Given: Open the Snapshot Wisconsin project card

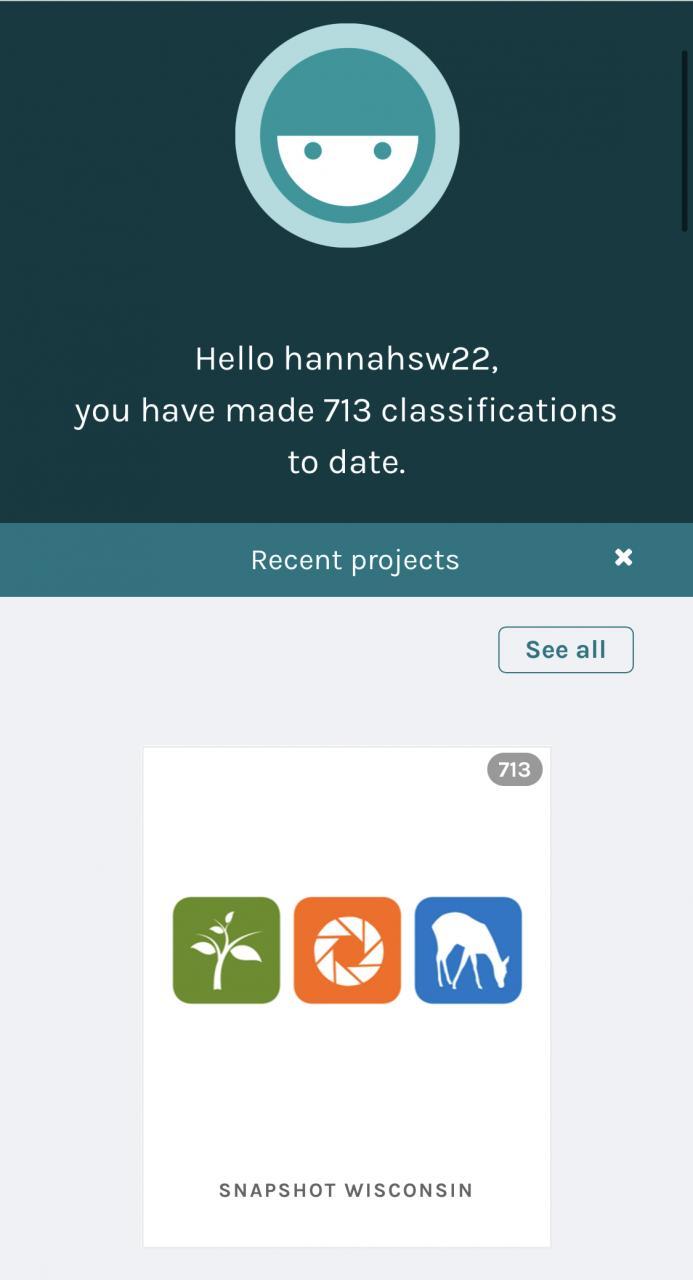Looking at the screenshot, I should click(346, 996).
